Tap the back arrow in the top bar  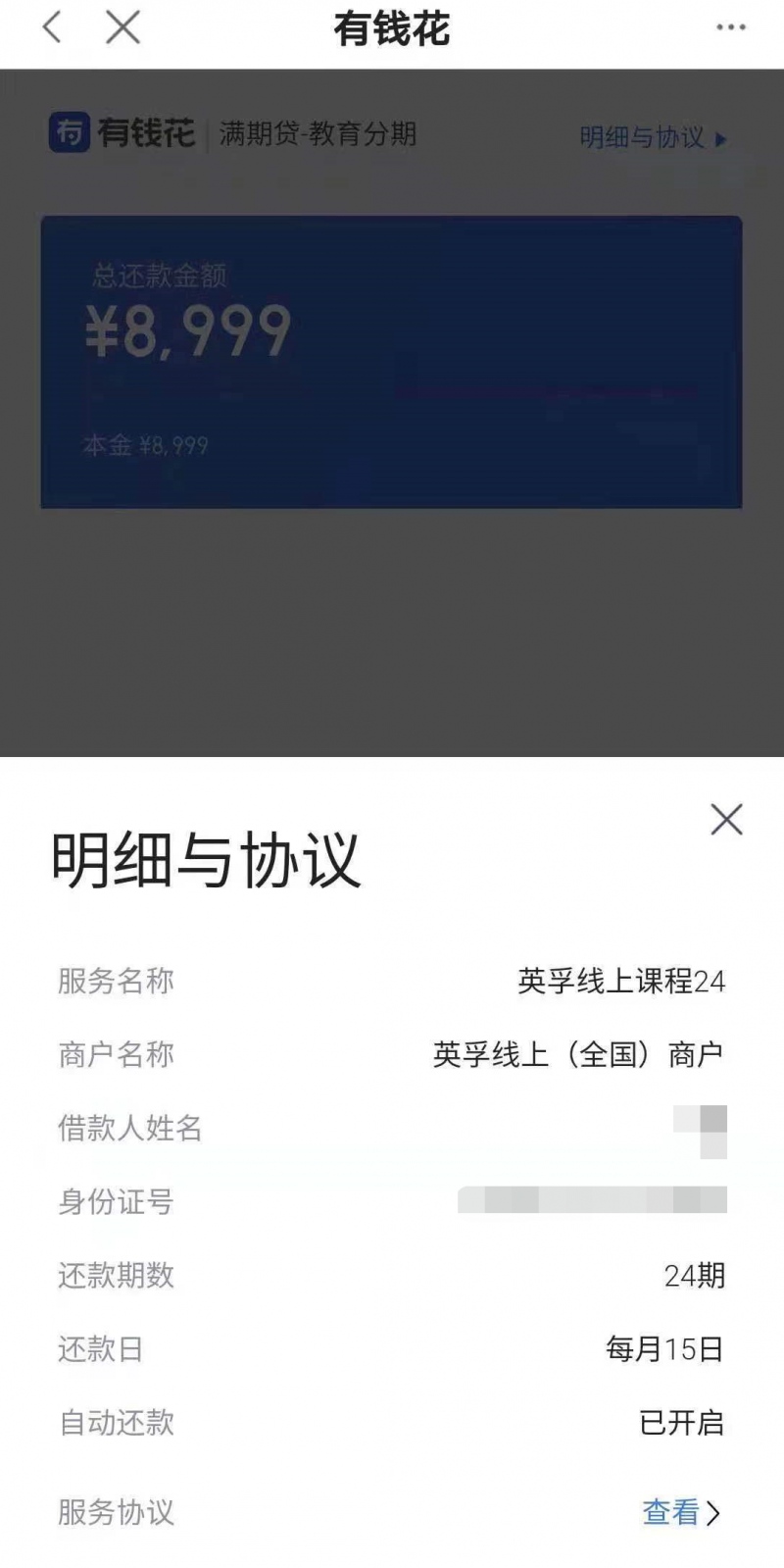click(51, 28)
